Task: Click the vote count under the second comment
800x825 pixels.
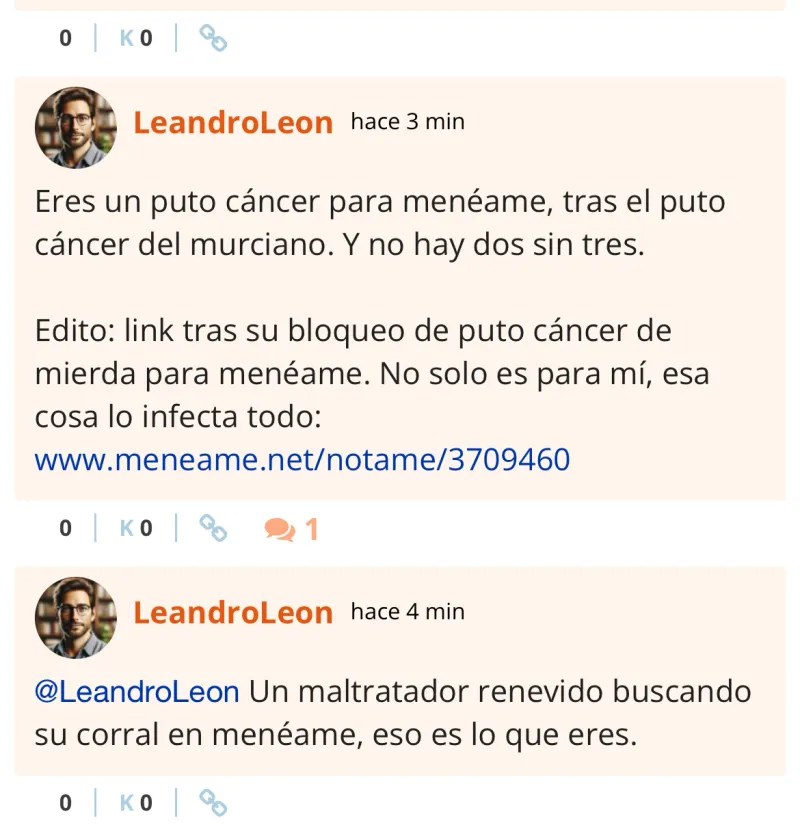Action: (x=65, y=527)
